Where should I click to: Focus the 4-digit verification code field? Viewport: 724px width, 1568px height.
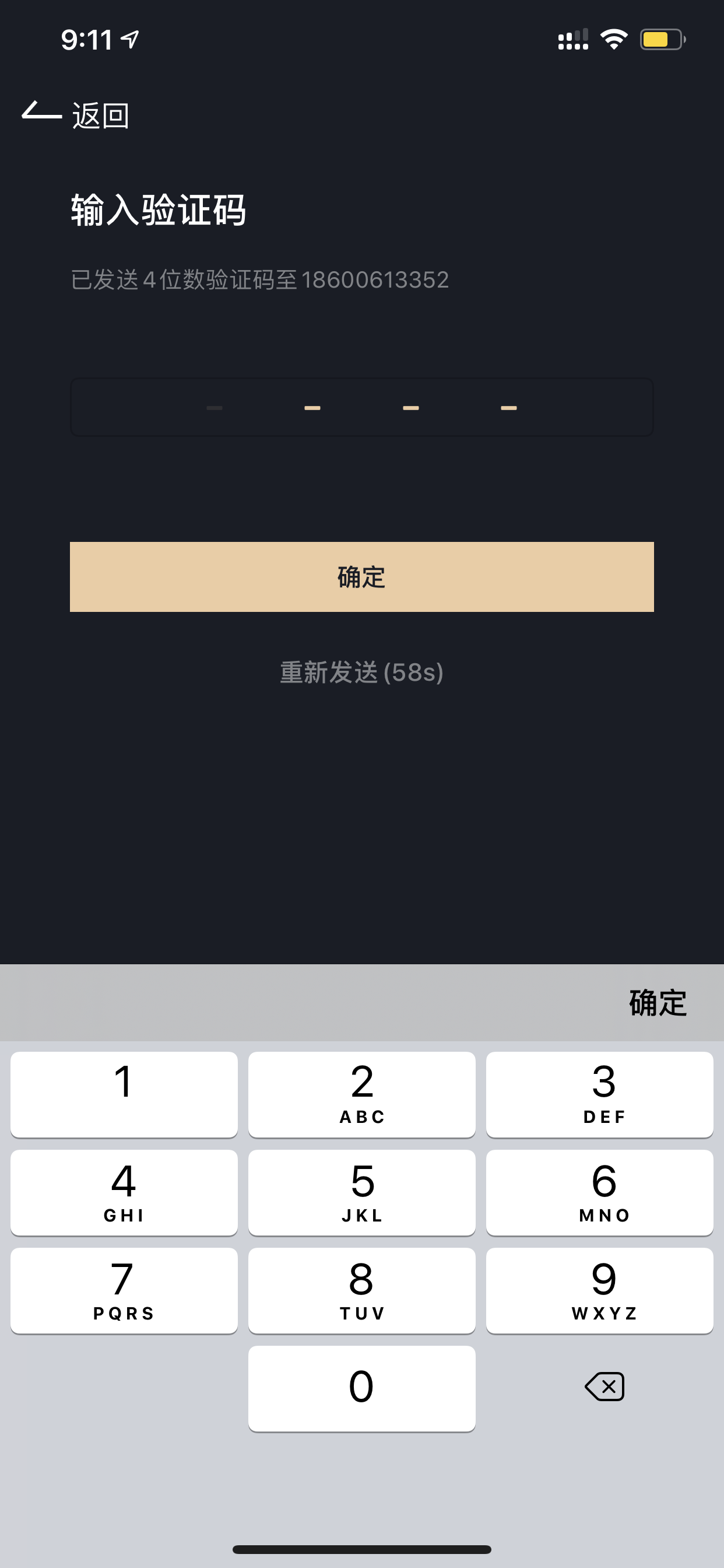pos(361,407)
